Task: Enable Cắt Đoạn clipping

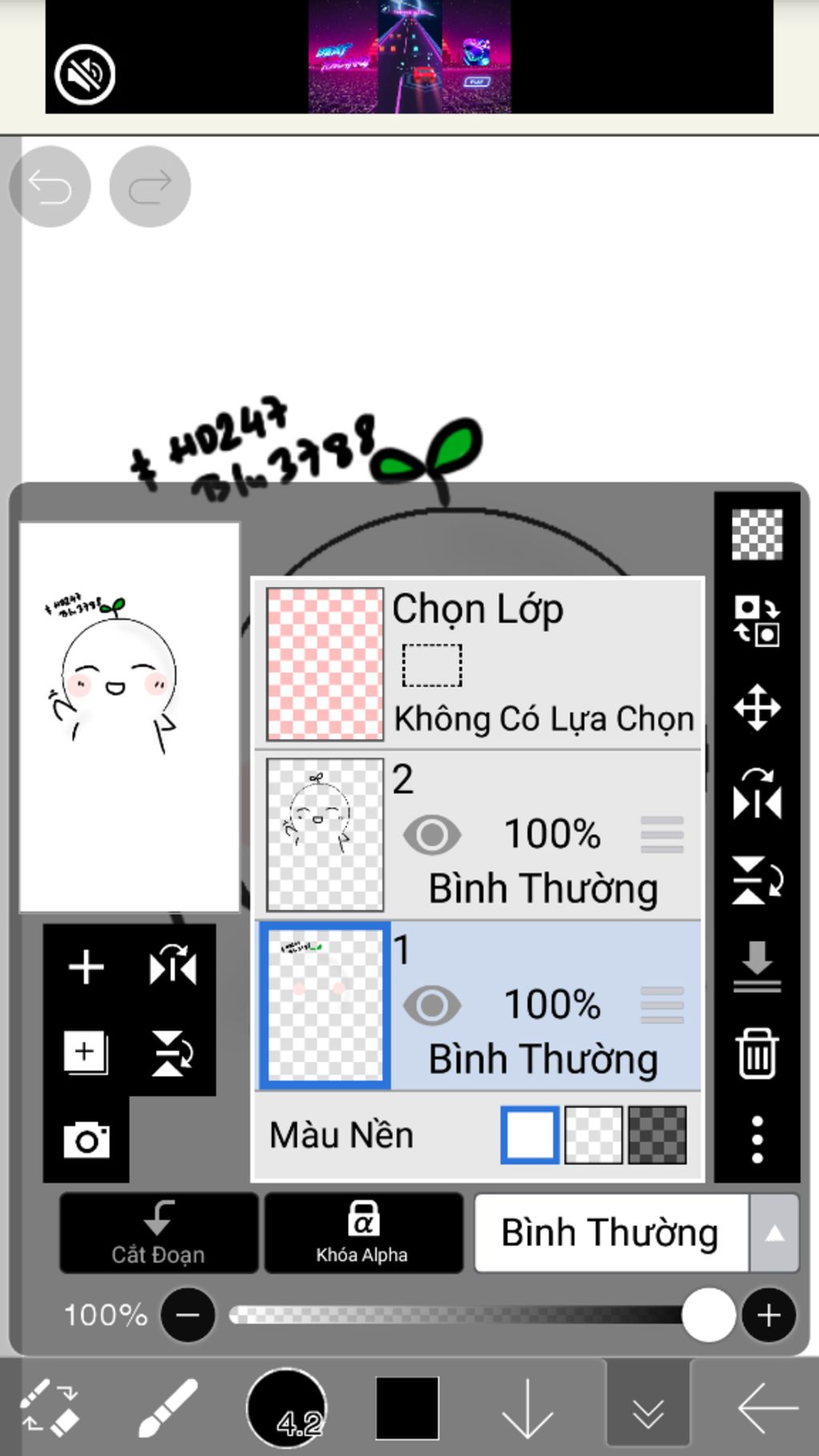Action: pos(158,1232)
